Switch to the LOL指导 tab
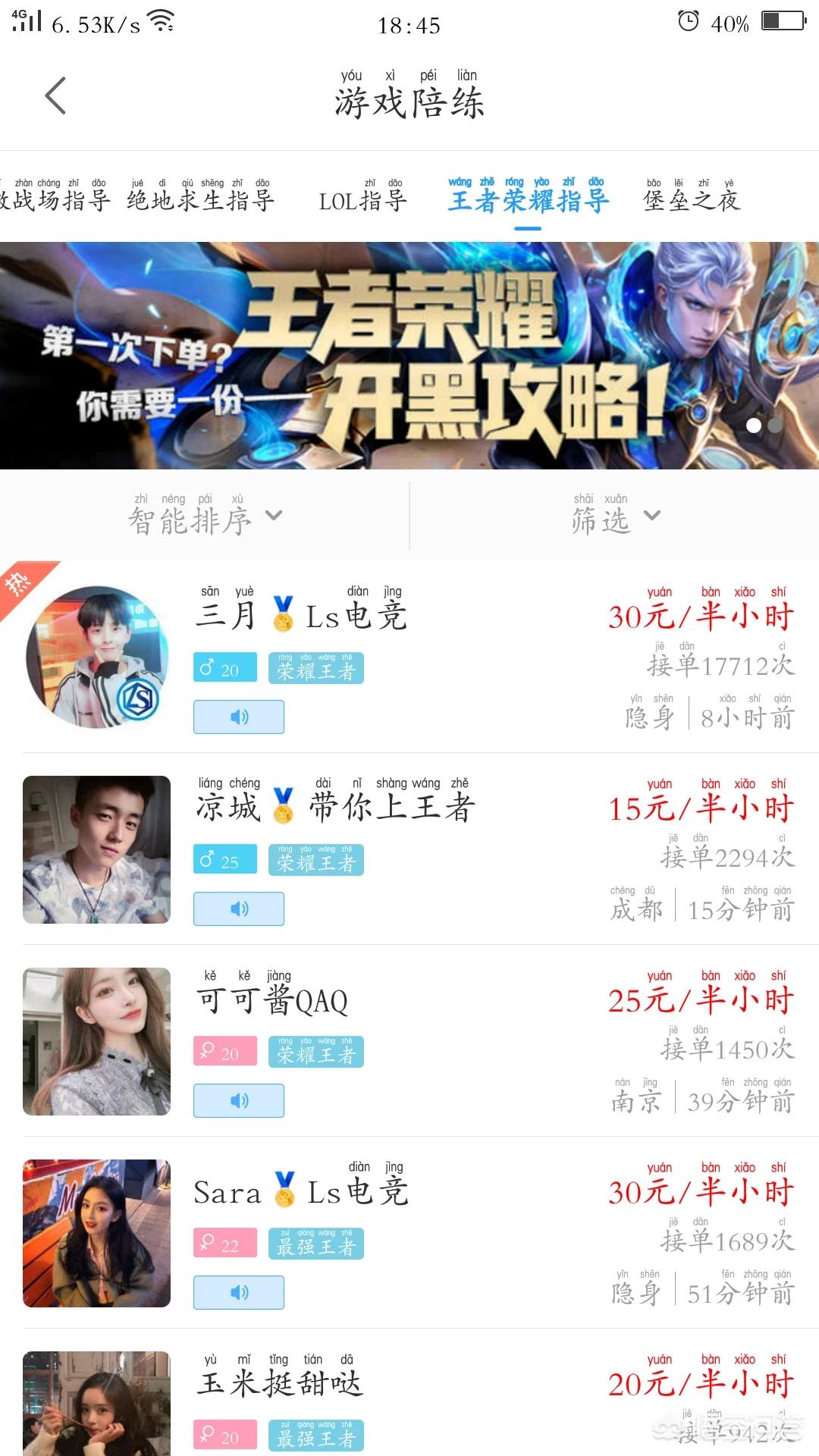The height and width of the screenshot is (1456, 819). [x=362, y=199]
